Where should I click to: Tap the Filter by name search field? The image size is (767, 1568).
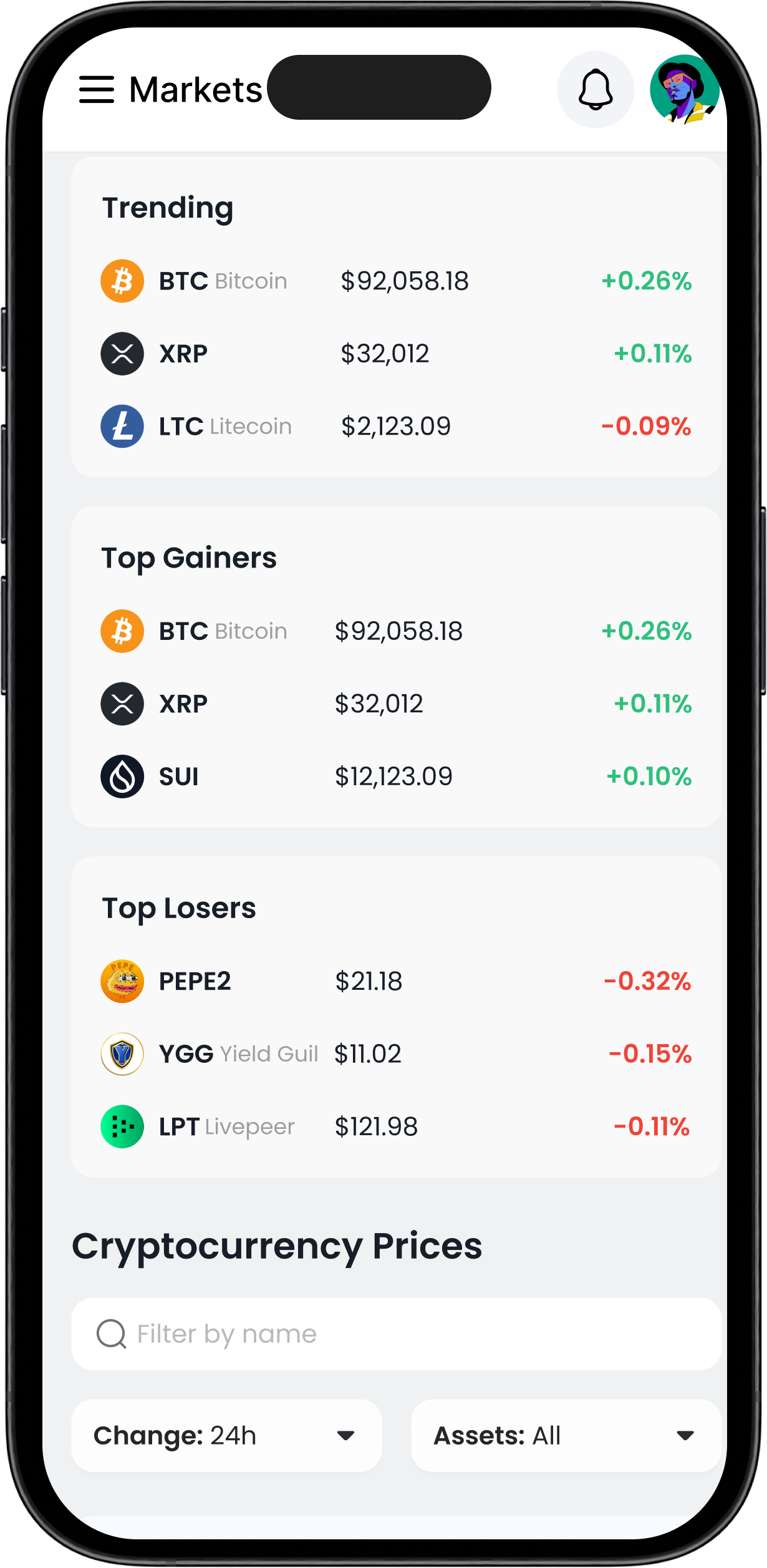pos(396,1334)
